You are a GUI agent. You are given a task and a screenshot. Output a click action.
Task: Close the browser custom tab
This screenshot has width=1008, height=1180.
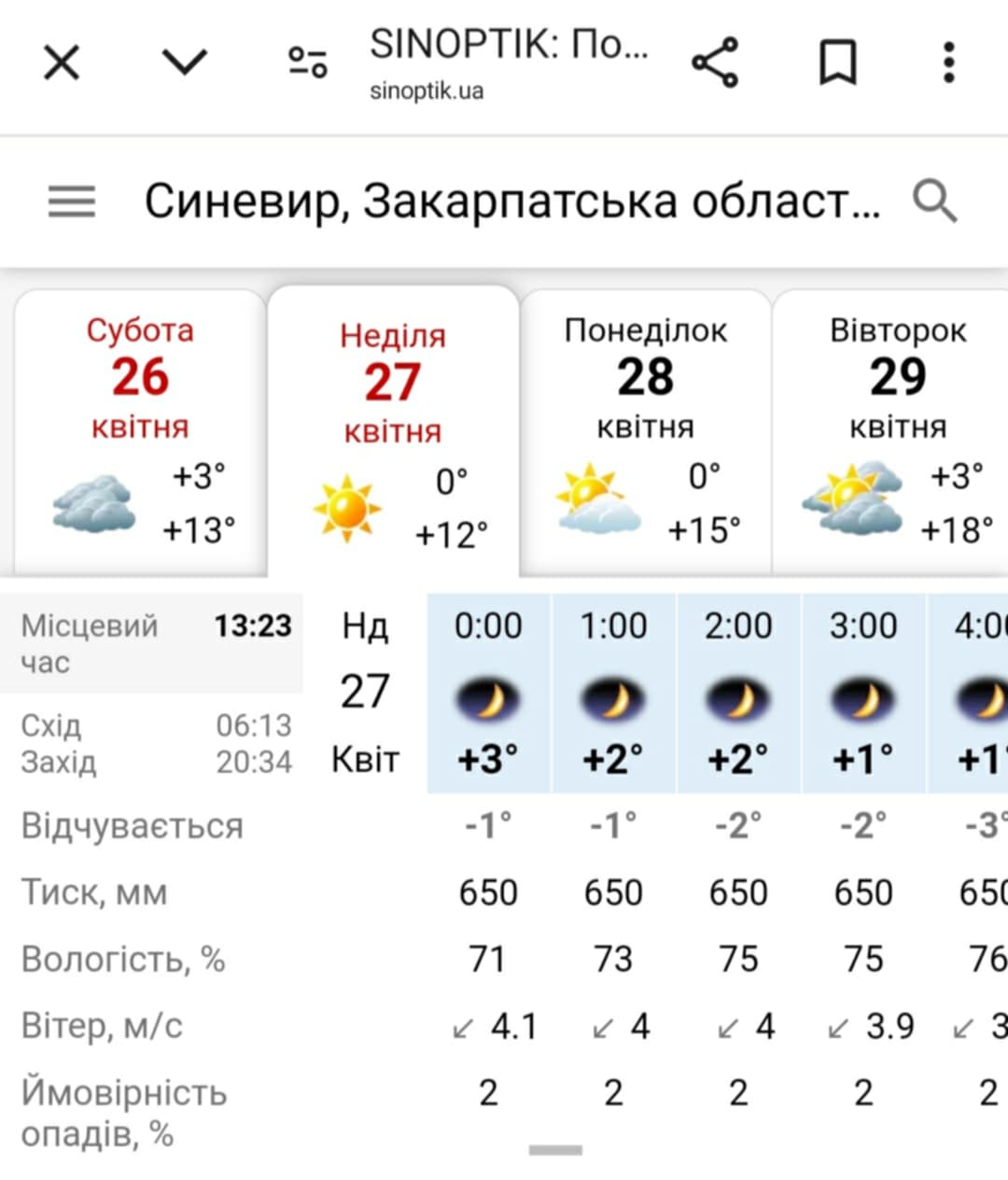pos(62,63)
